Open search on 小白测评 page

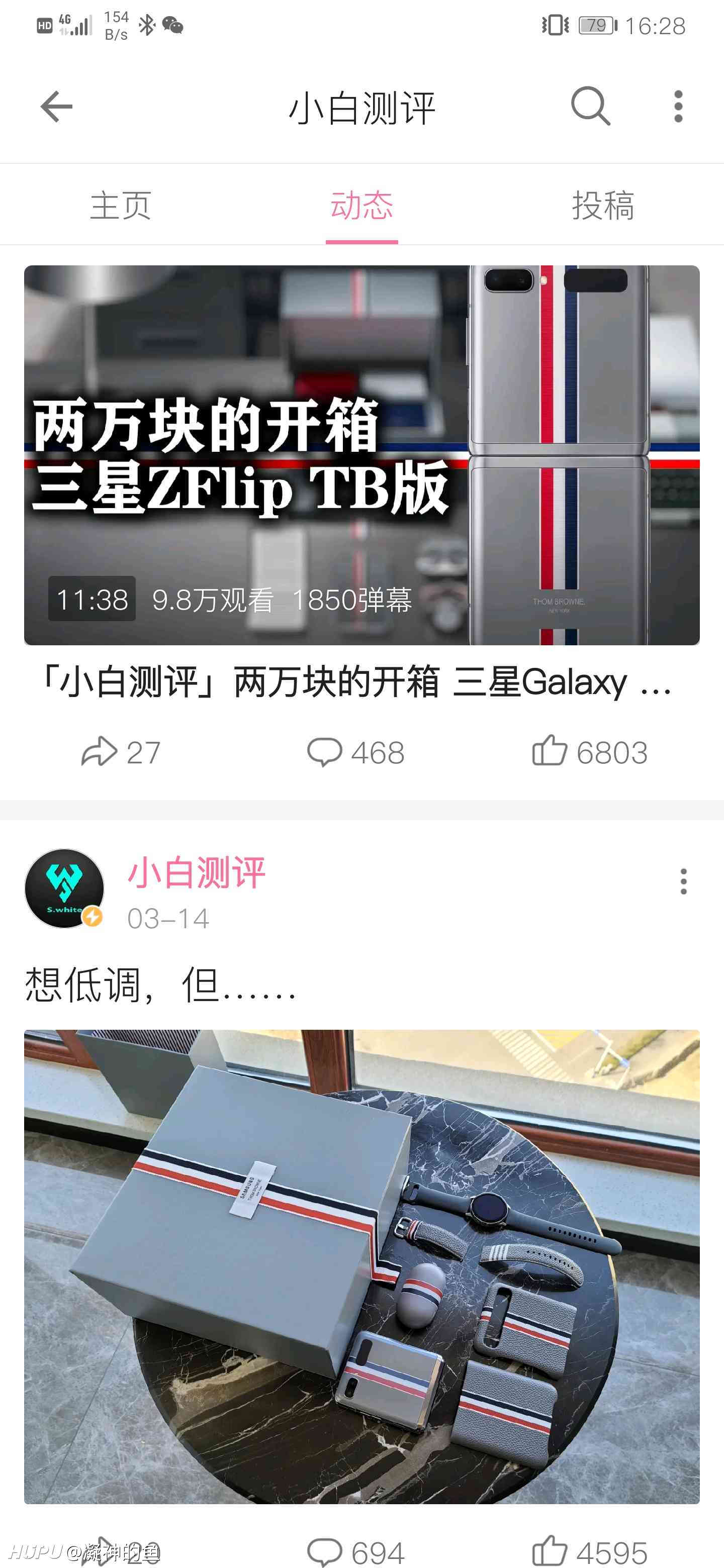(591, 107)
